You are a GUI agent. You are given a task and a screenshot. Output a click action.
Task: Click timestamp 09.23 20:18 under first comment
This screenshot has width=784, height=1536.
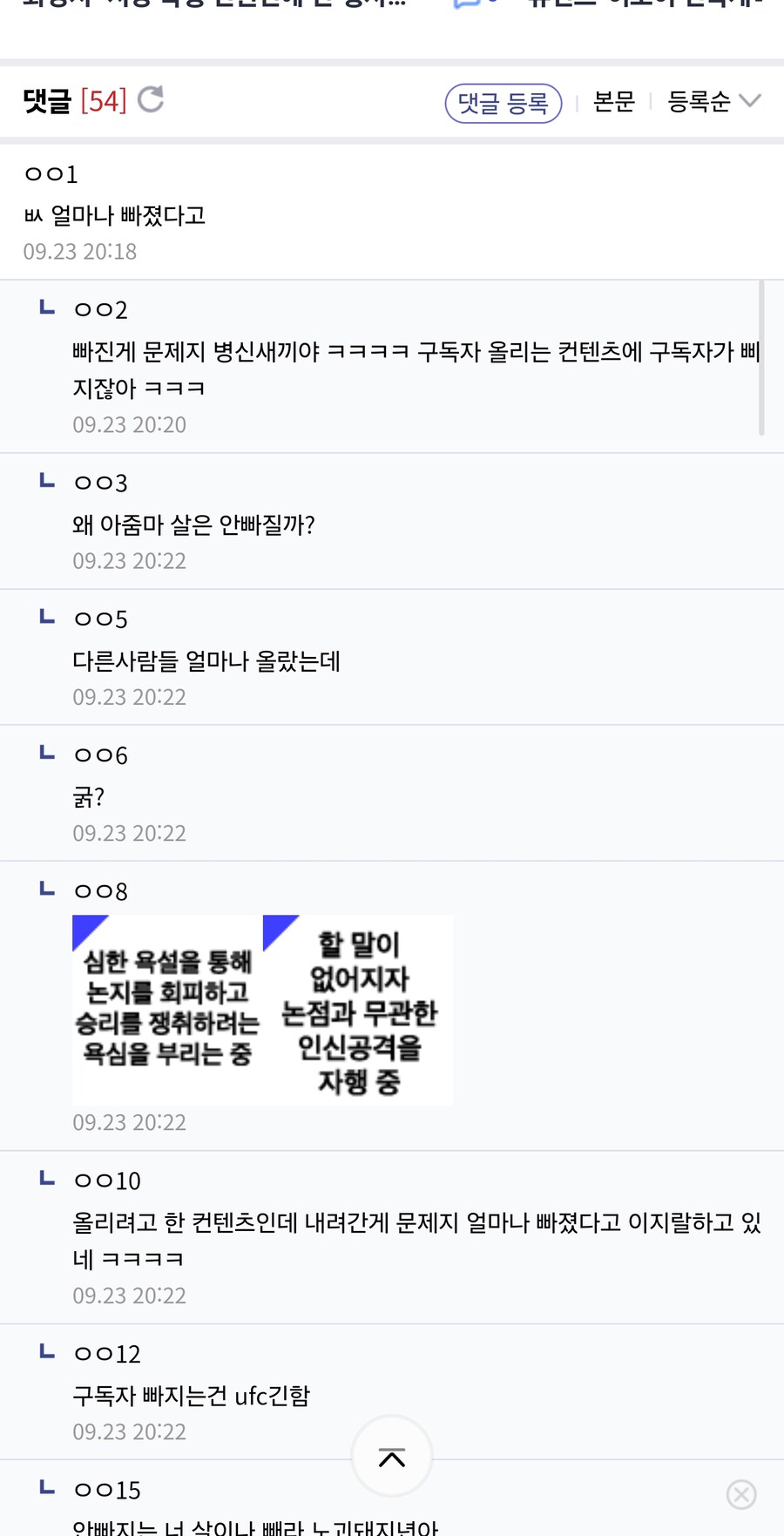(x=80, y=252)
